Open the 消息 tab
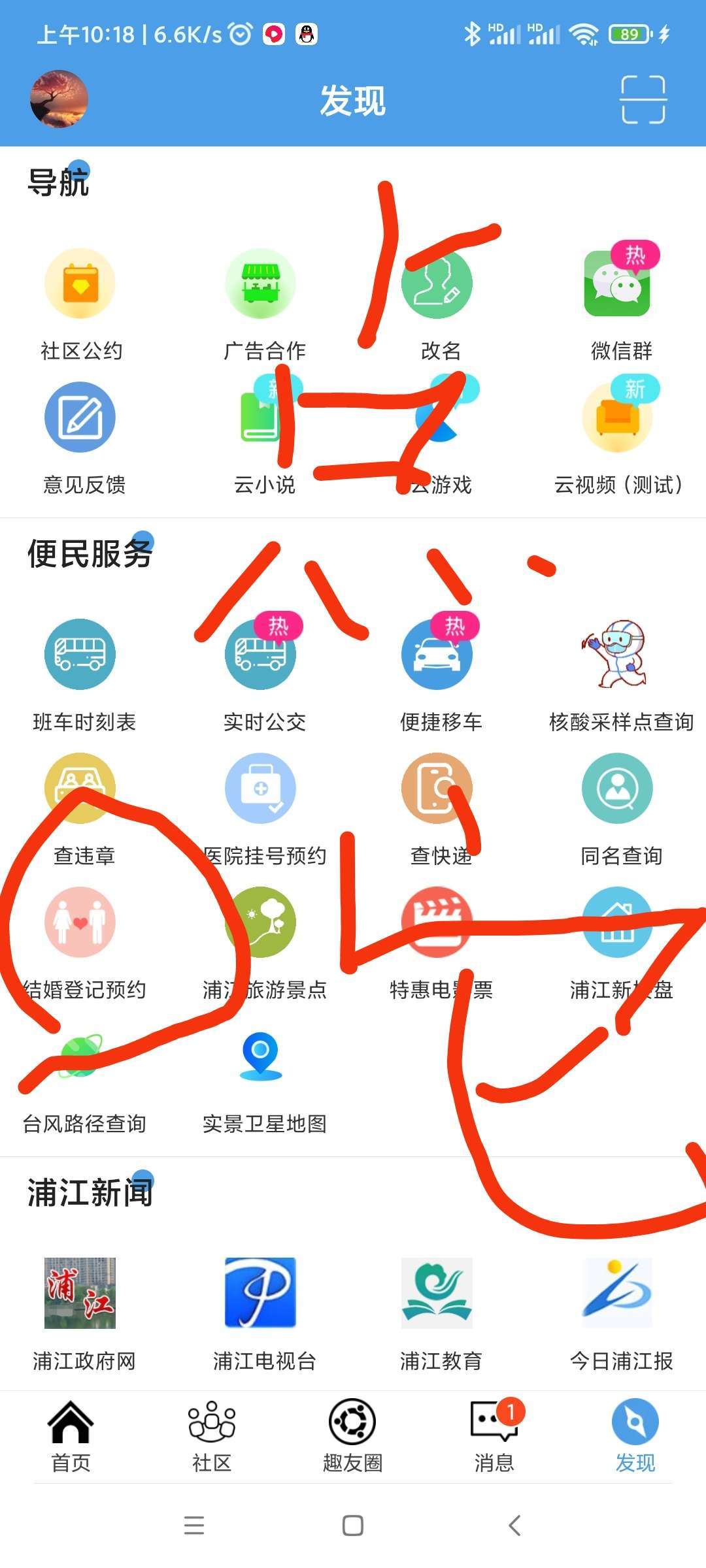 tap(494, 1435)
